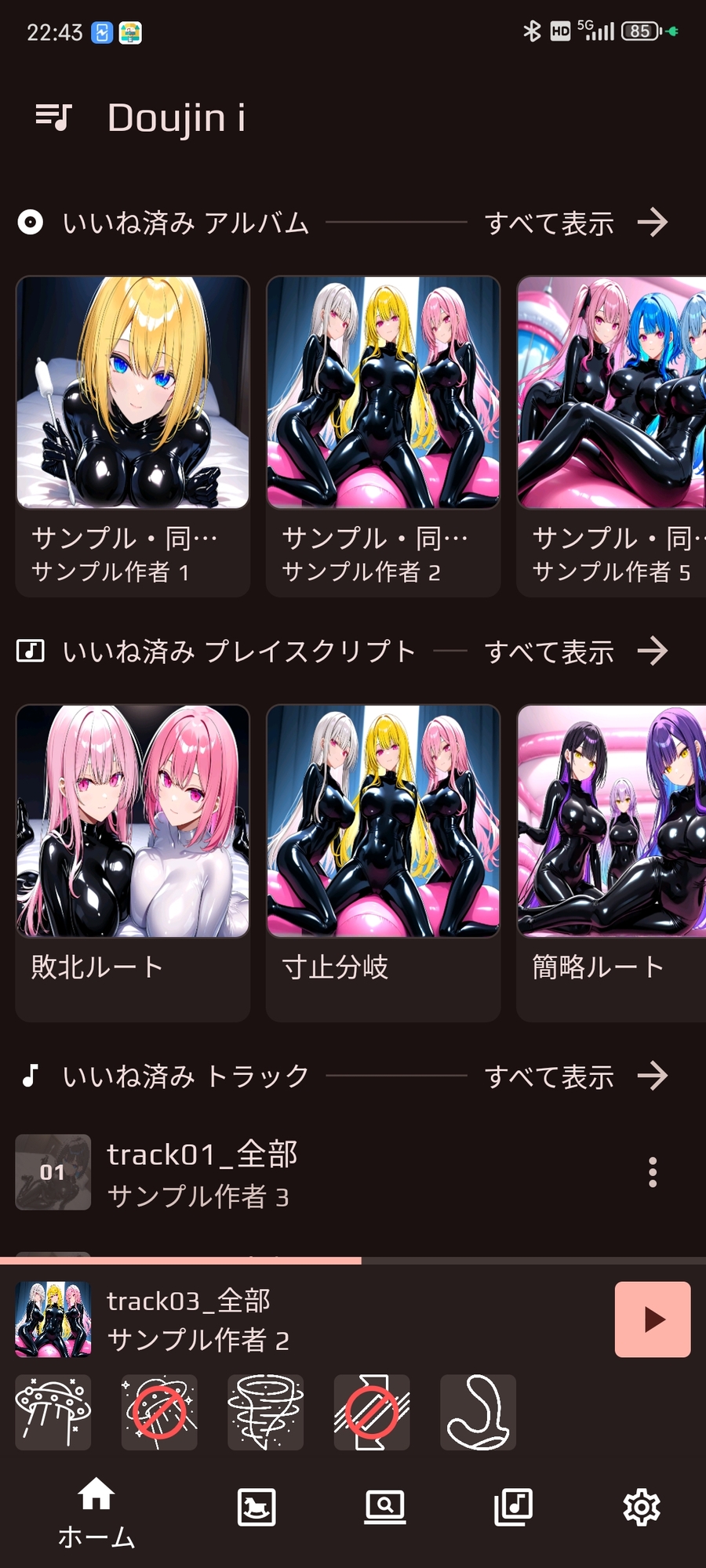Expand liked playscripts with the arrow

click(654, 650)
